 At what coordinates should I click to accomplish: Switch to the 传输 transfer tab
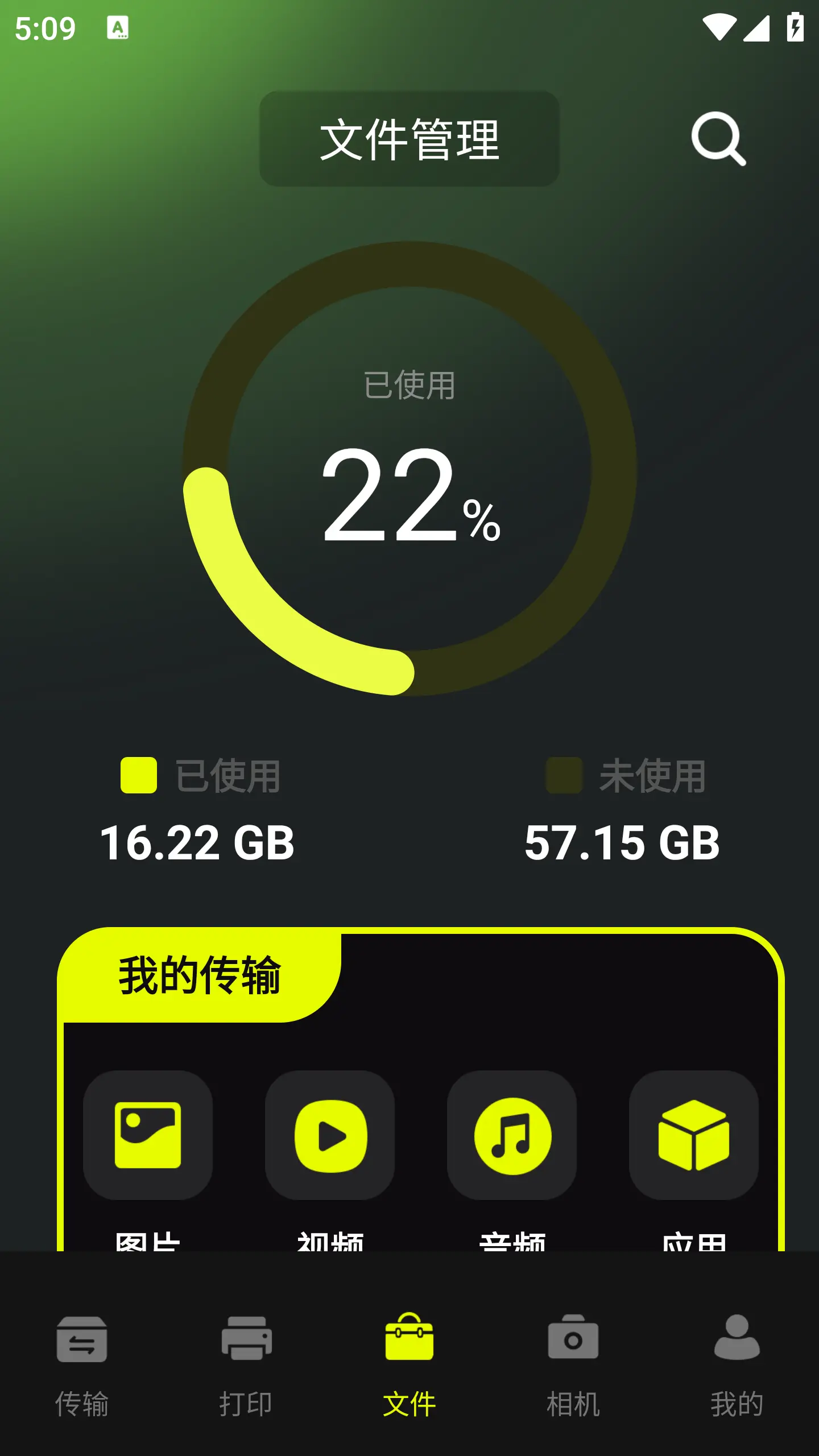(x=82, y=1365)
